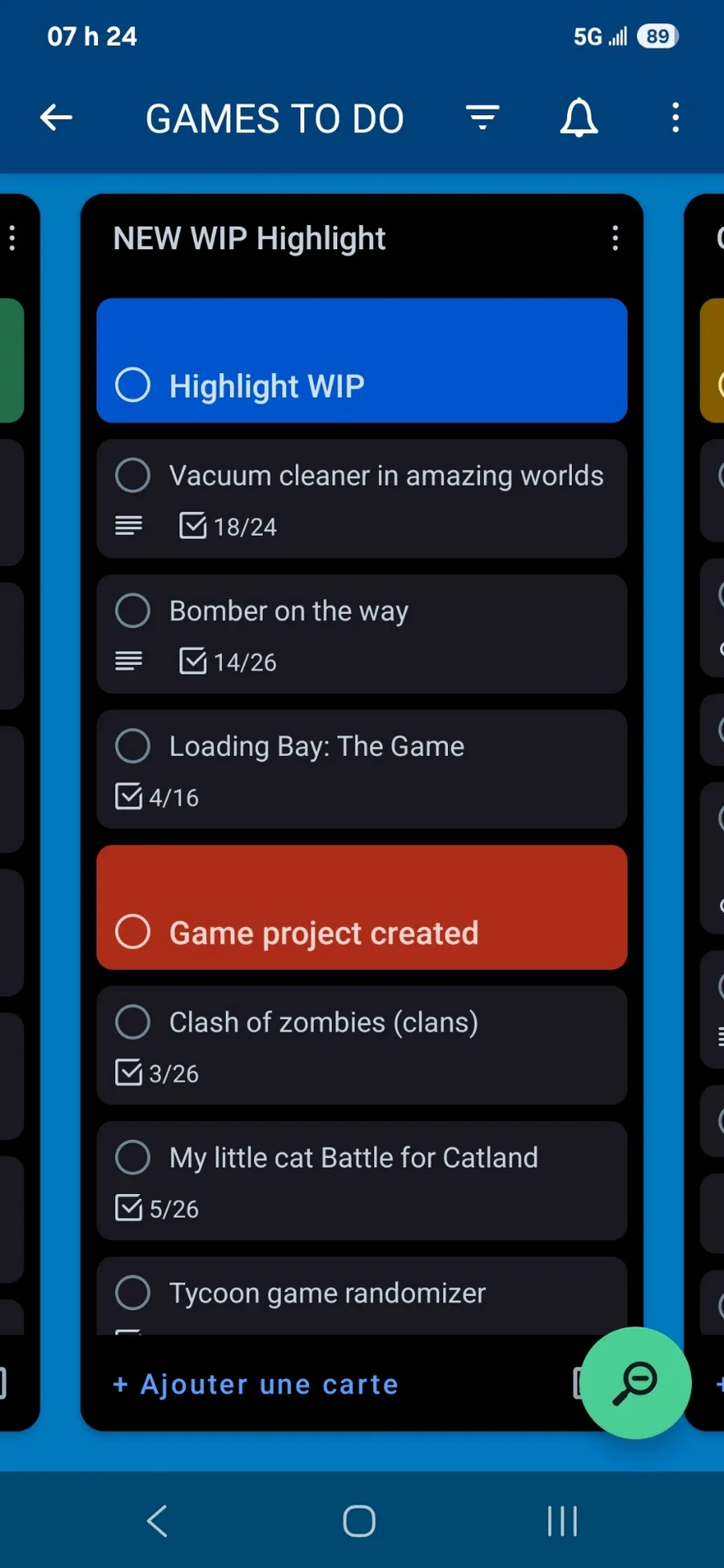
Task: Mark Bomber on the way as complete
Action: (x=133, y=610)
